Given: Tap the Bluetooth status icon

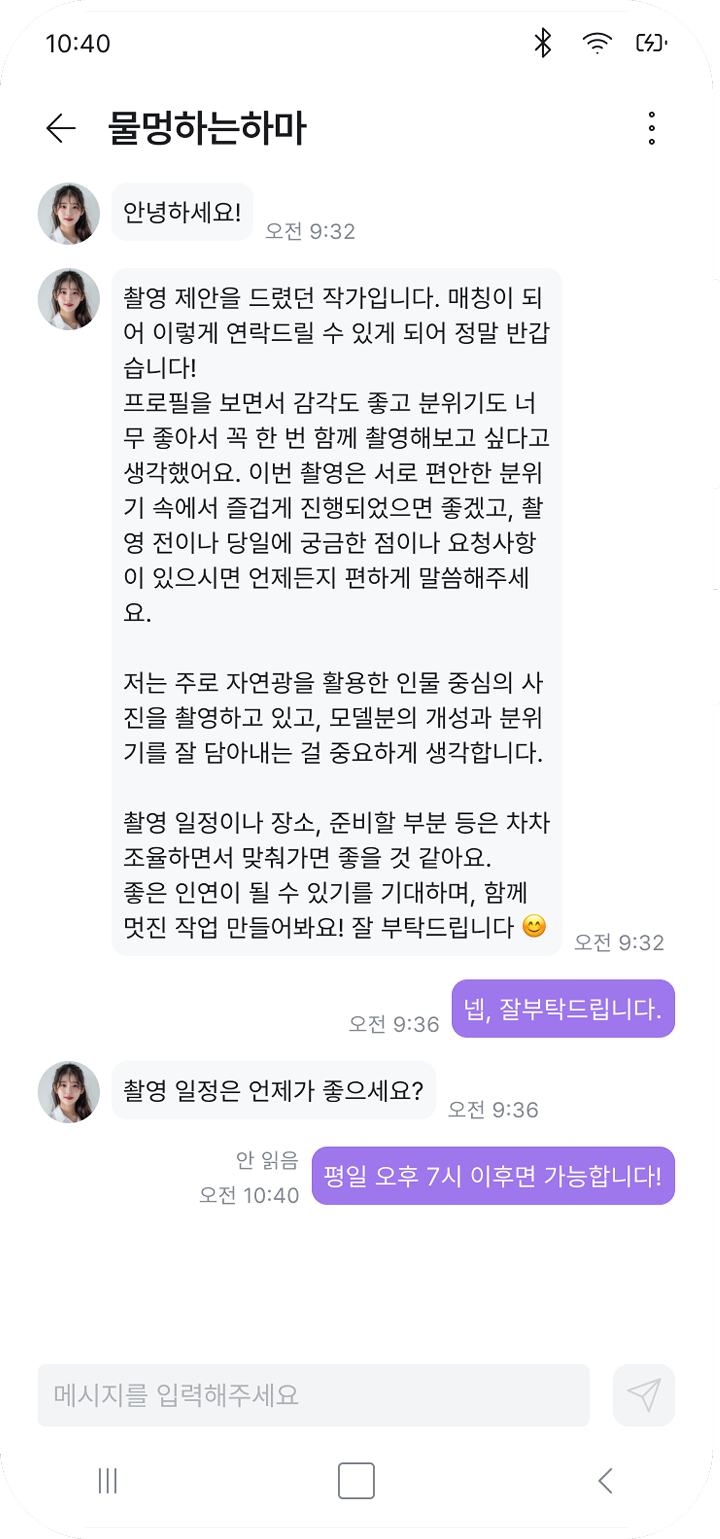Looking at the screenshot, I should (x=543, y=43).
